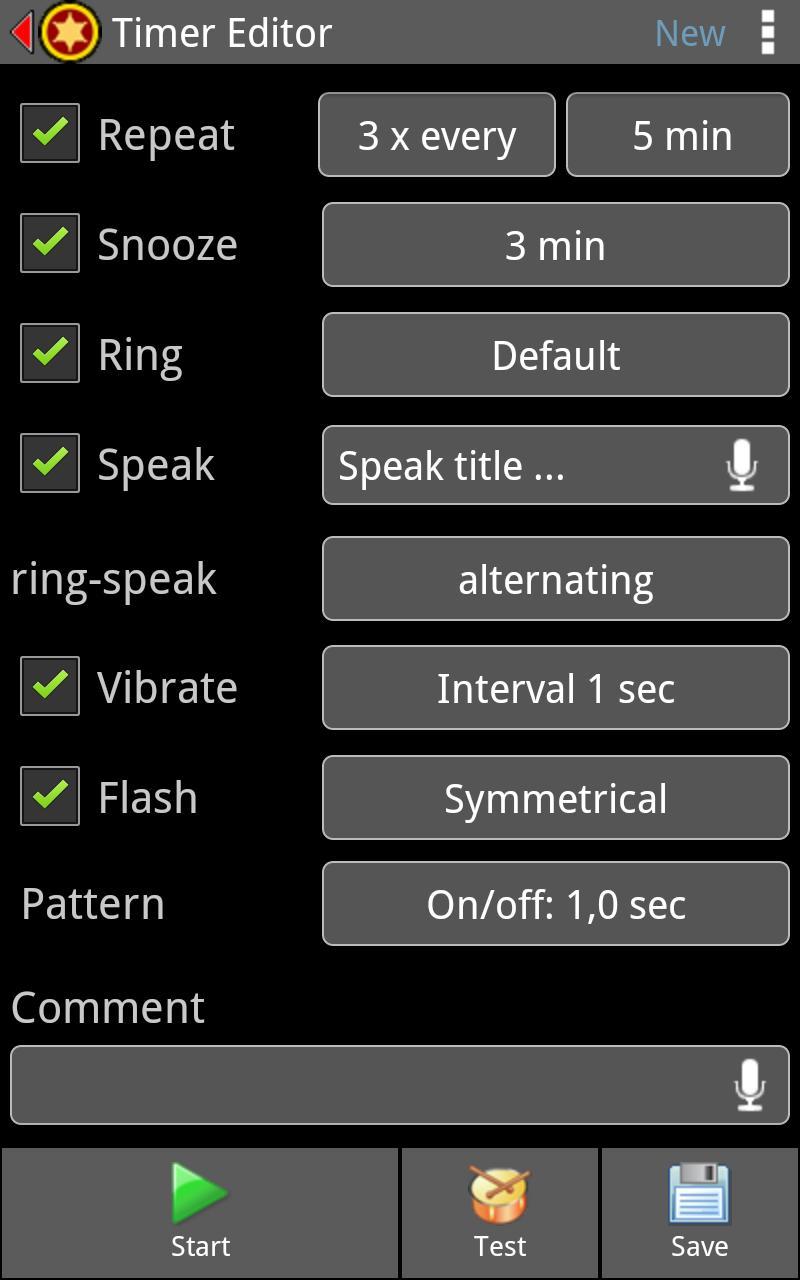This screenshot has width=800, height=1280.
Task: Open the overflow menu
Action: pos(767,33)
